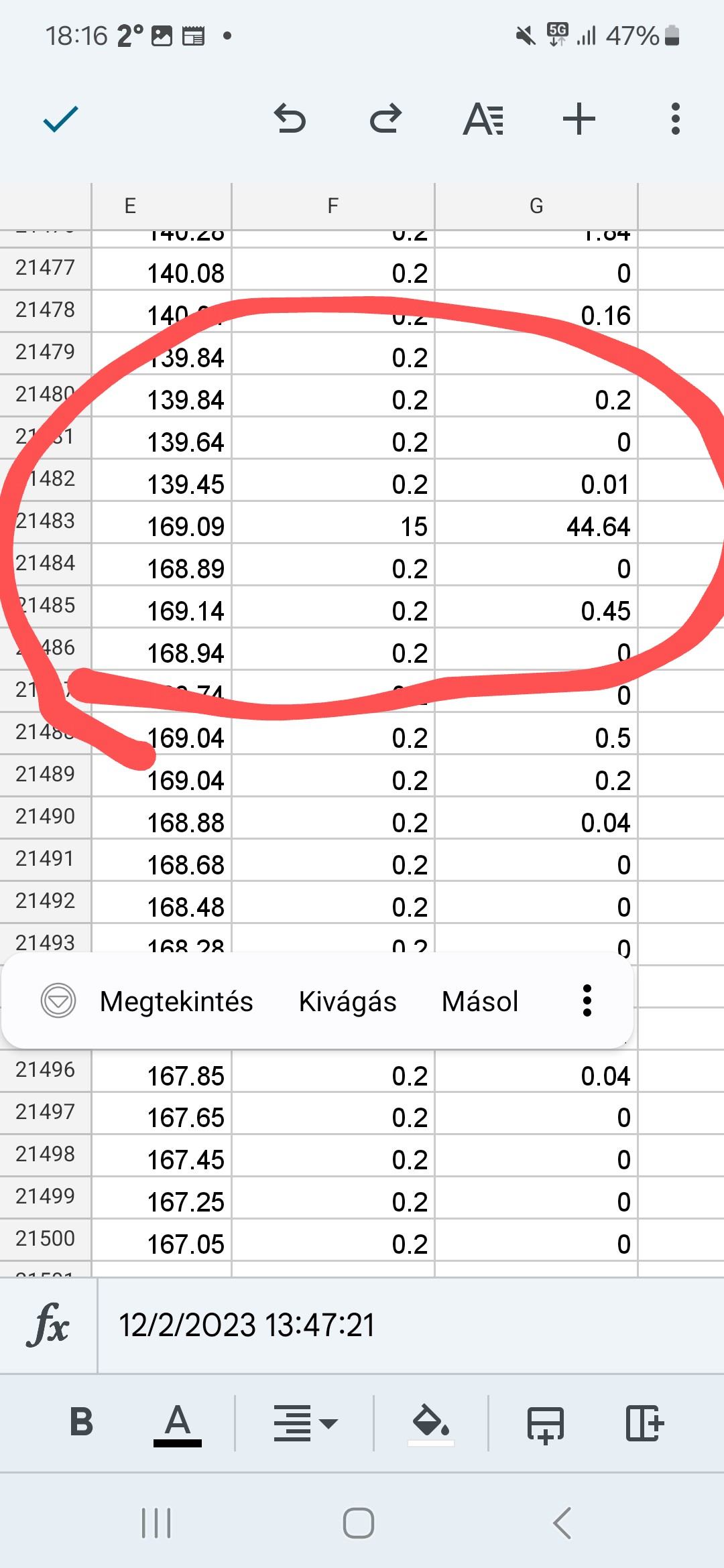Go back using system navigation
The width and height of the screenshot is (724, 1568).
pos(562,1524)
